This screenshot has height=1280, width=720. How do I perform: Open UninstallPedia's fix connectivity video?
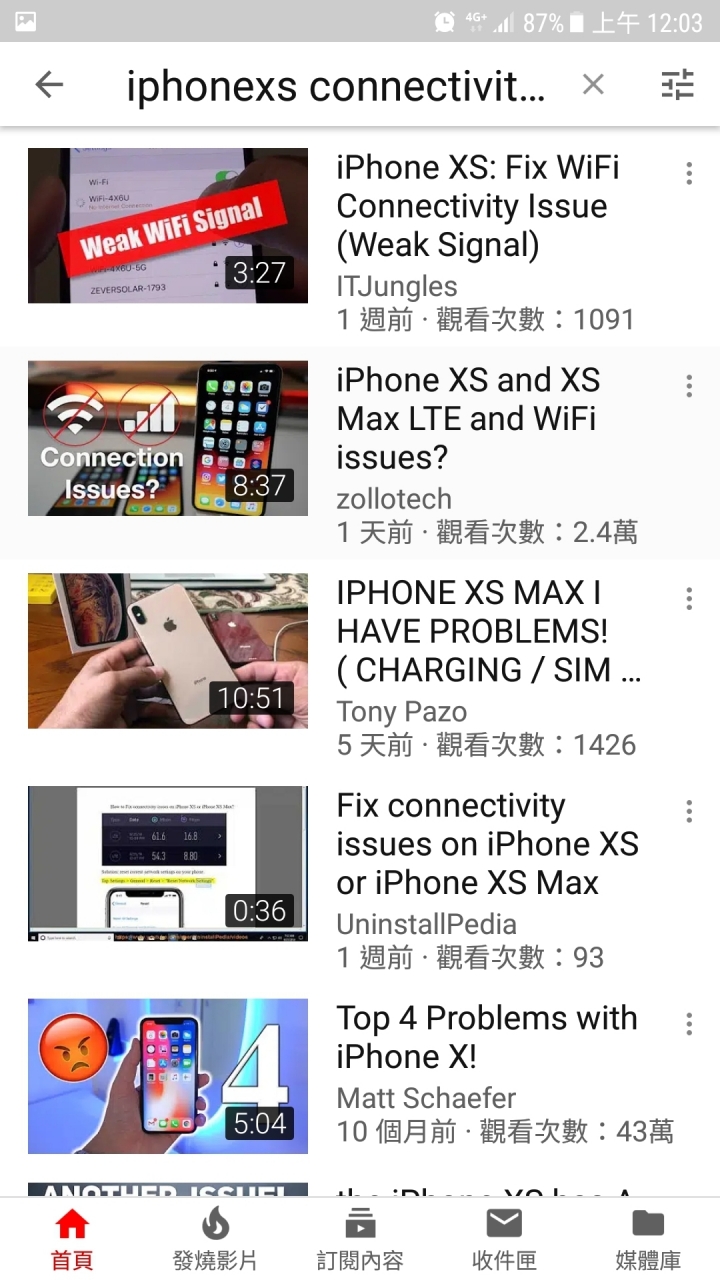tap(168, 864)
